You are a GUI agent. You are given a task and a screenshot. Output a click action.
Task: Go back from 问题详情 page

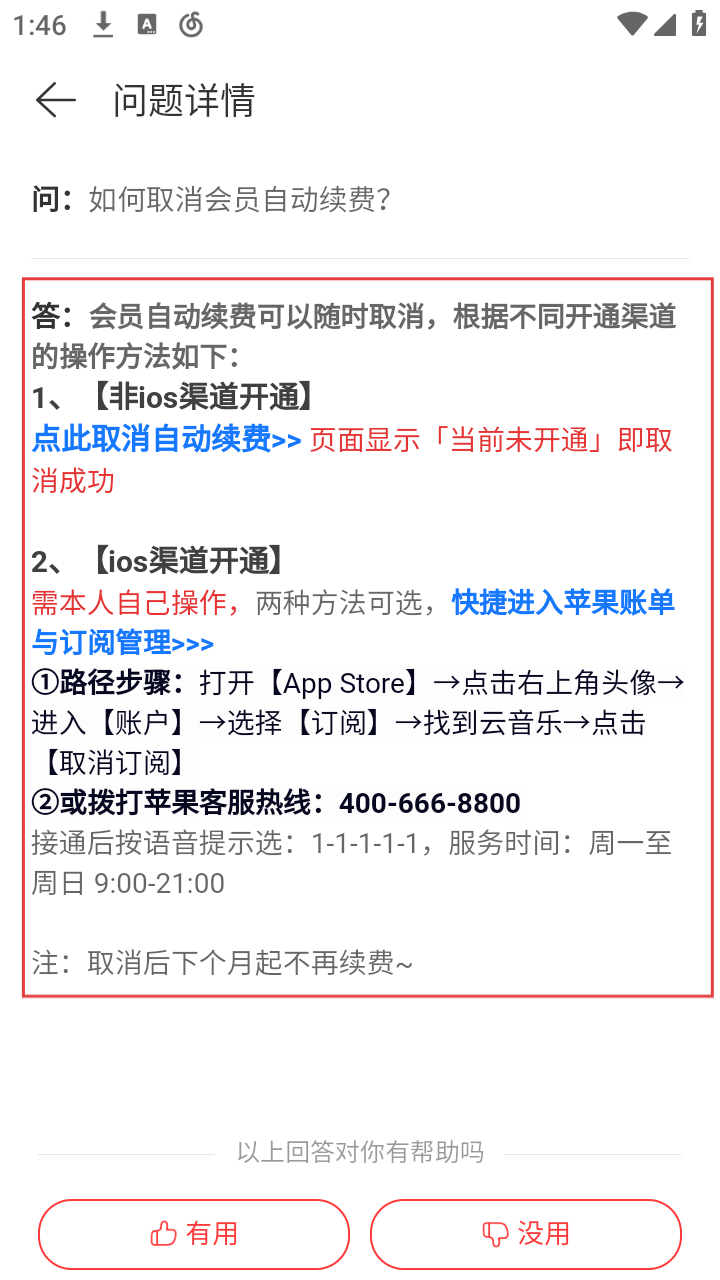tap(55, 100)
